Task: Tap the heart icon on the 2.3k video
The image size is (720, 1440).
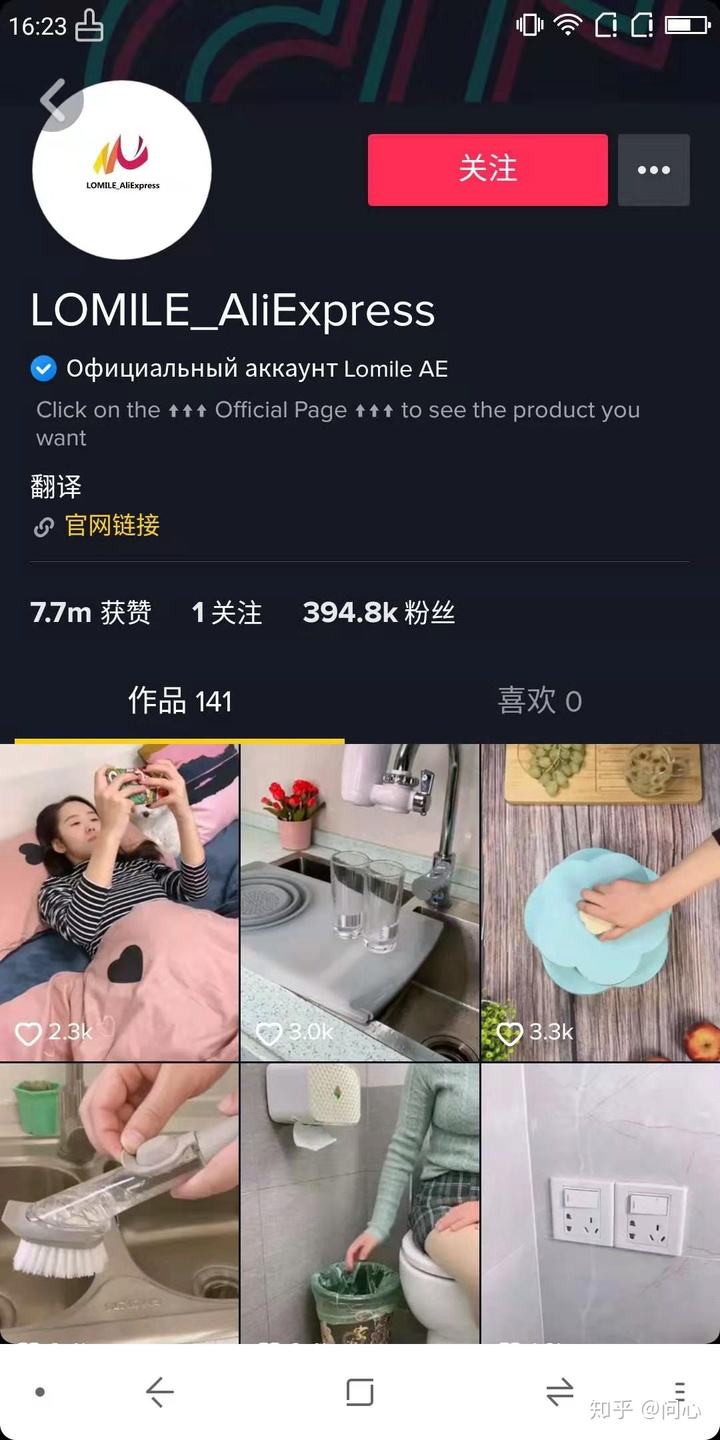Action: [x=28, y=1034]
